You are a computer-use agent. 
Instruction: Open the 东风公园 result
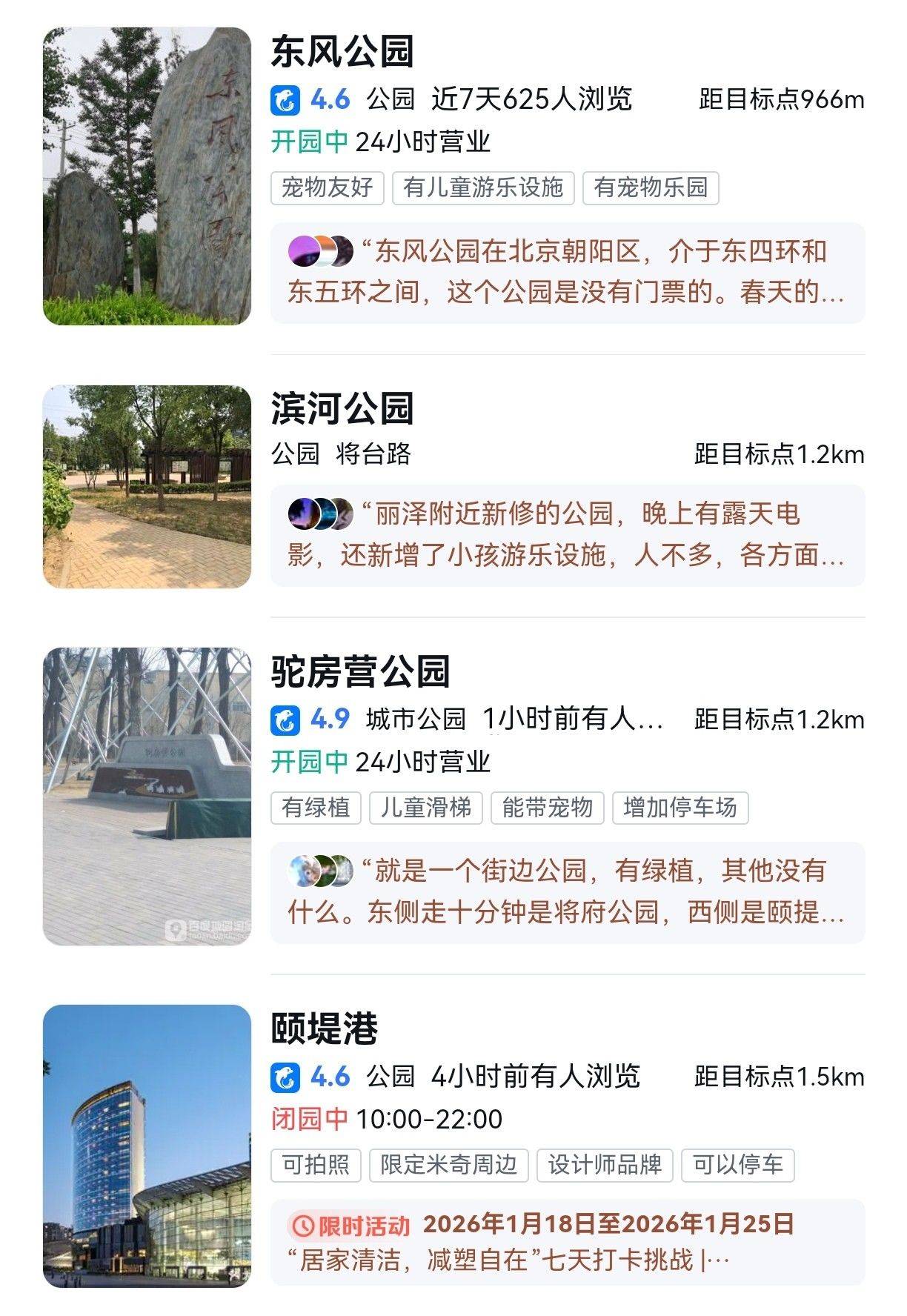point(342,52)
